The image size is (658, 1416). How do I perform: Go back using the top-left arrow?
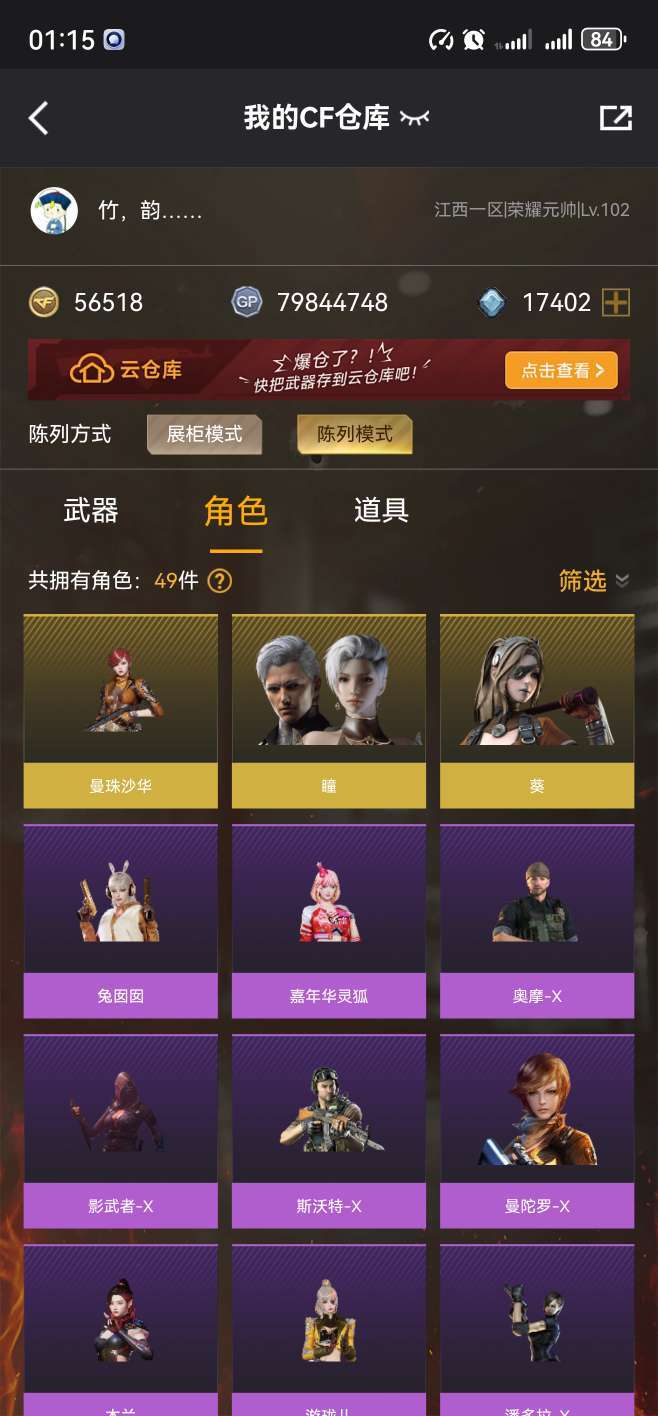coord(38,118)
